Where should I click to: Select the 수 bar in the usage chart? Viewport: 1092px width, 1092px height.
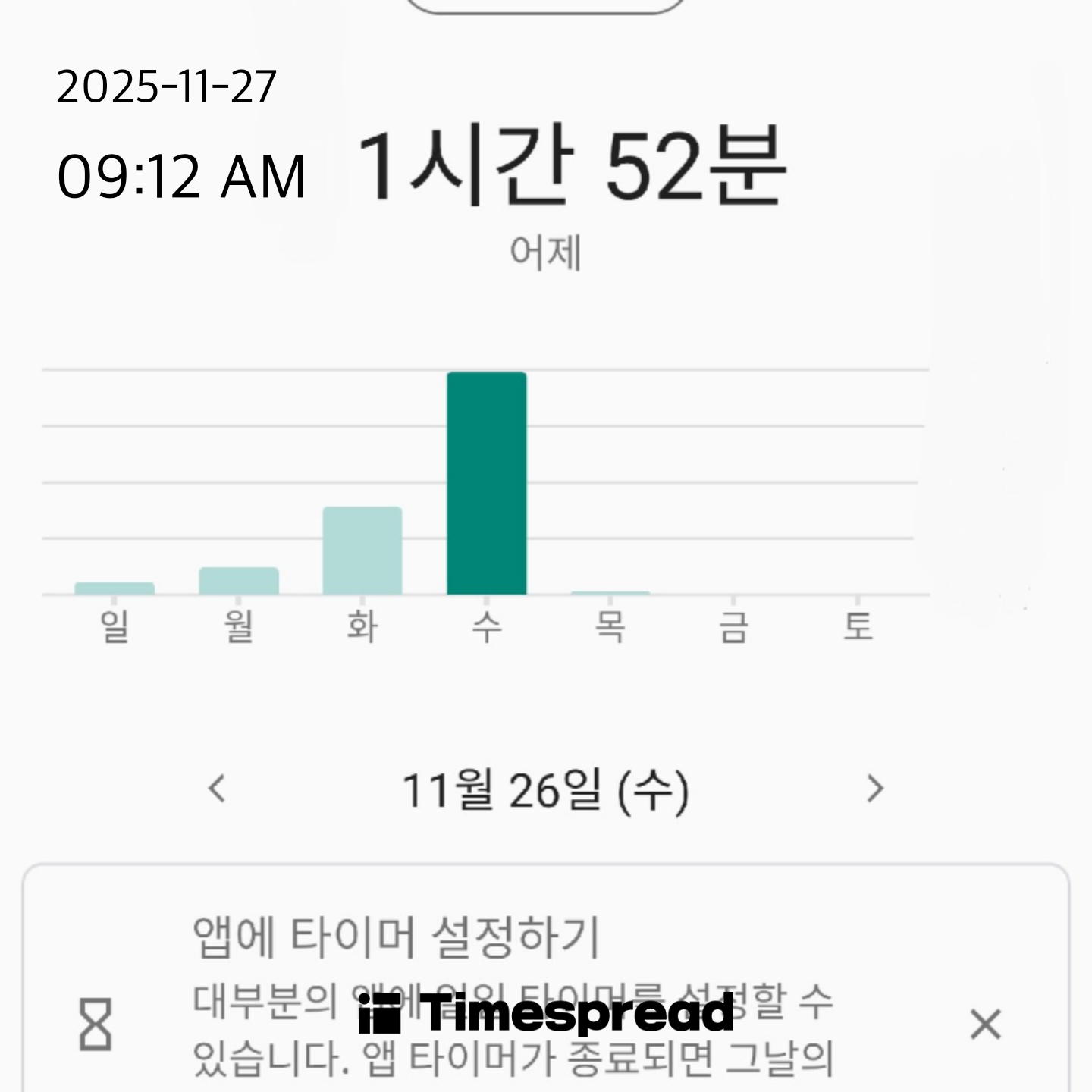click(487, 483)
